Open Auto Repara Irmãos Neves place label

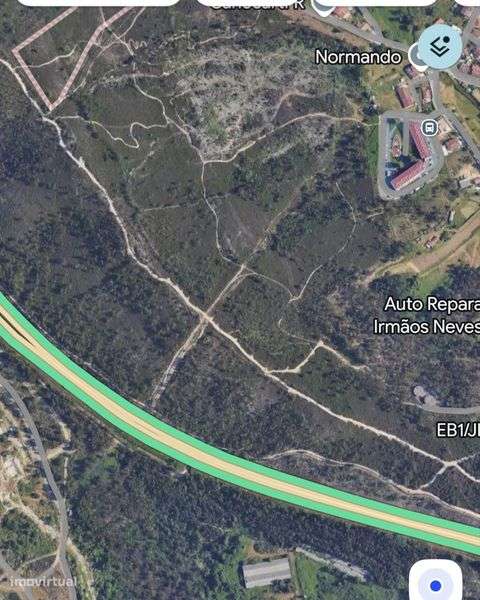(427, 315)
